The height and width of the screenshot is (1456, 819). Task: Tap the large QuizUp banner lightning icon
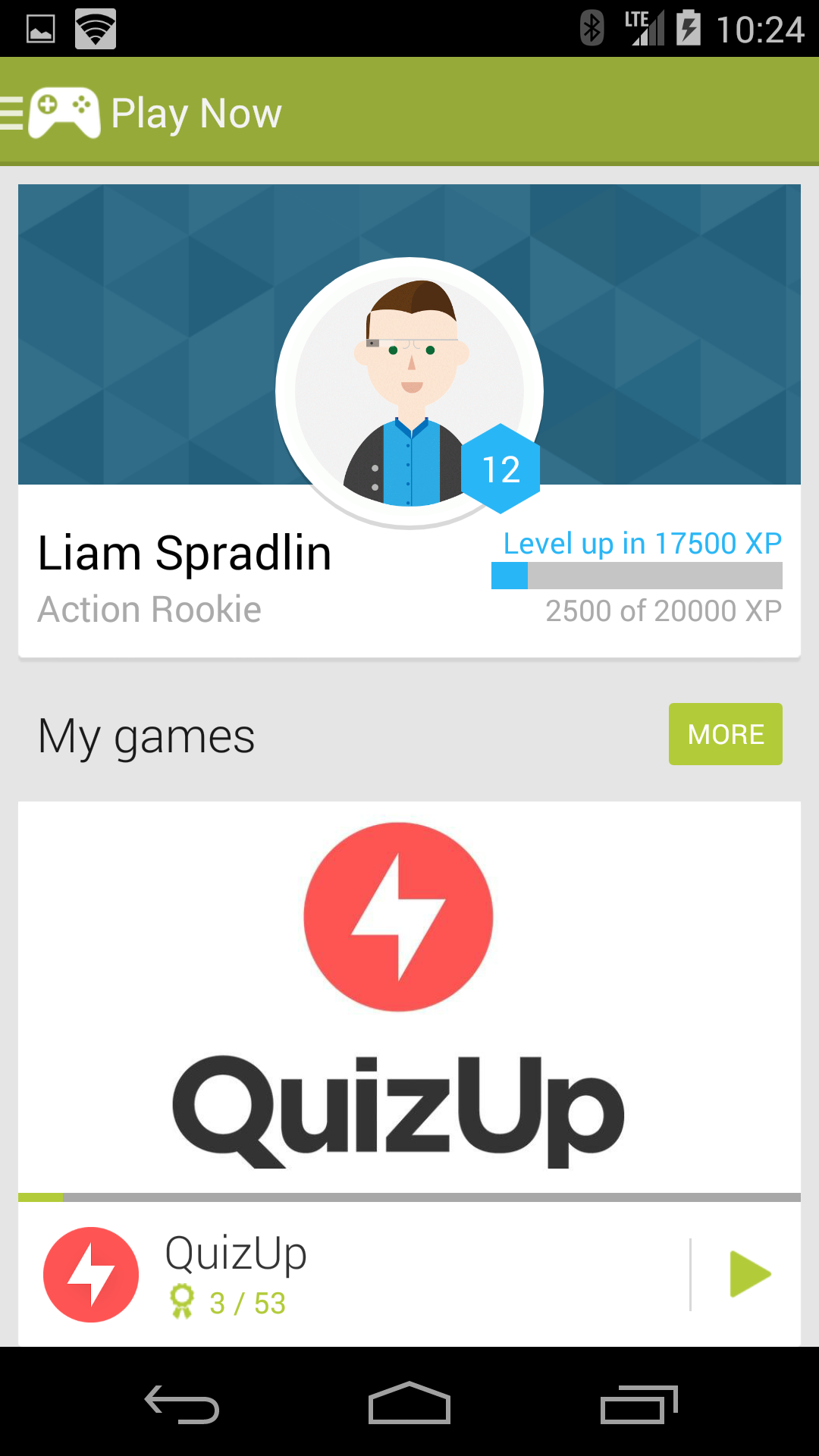coord(397,915)
